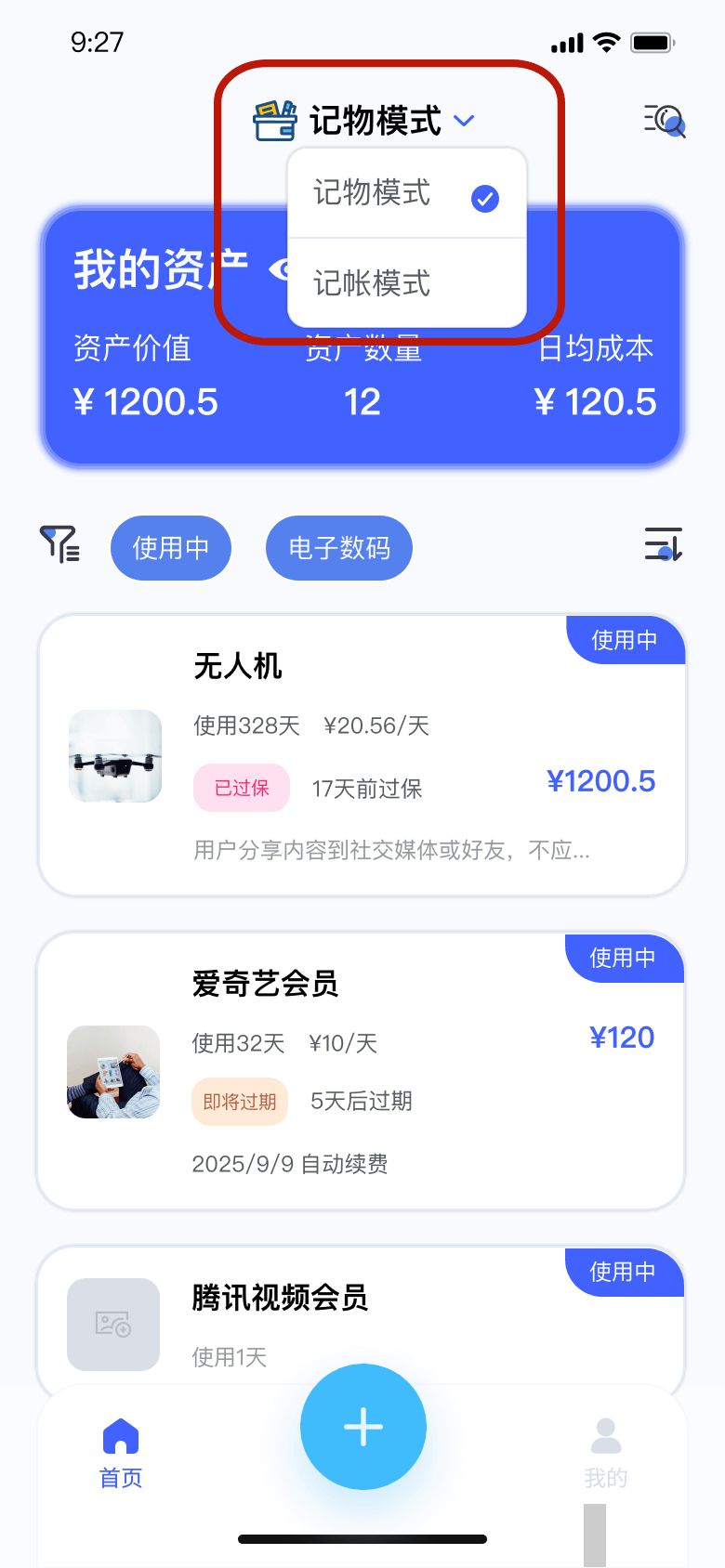Toggle the 使用中 filter chip

click(x=170, y=547)
